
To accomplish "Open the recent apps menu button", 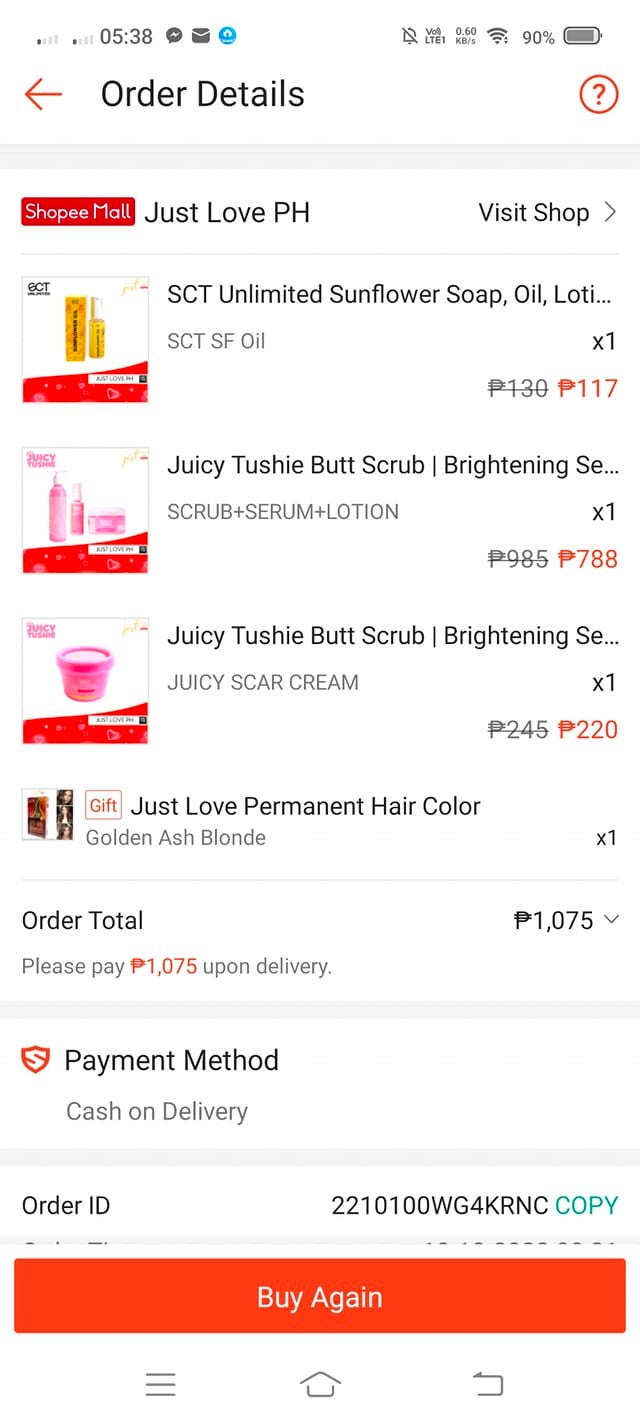I will pyautogui.click(x=160, y=1385).
